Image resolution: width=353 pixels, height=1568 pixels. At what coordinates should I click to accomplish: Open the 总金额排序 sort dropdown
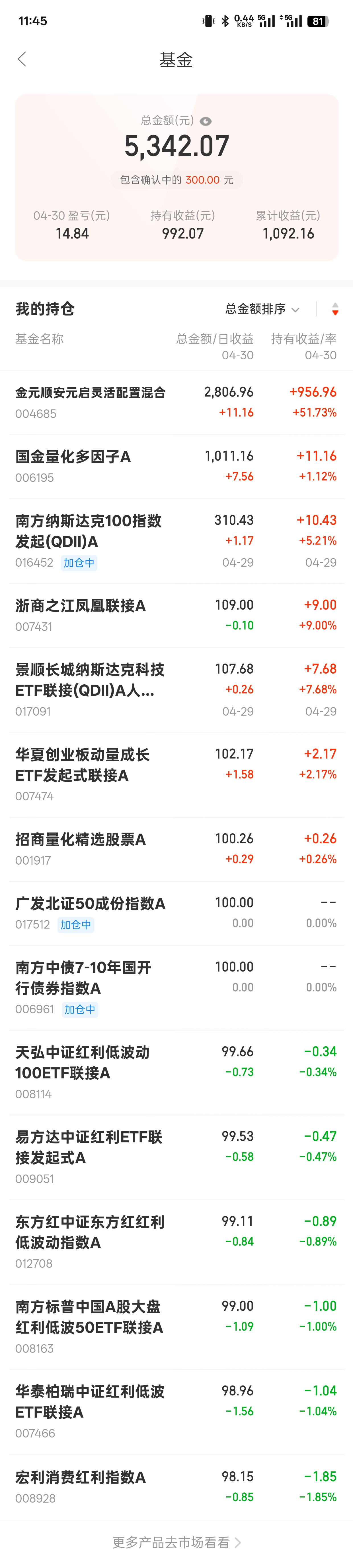tap(262, 309)
